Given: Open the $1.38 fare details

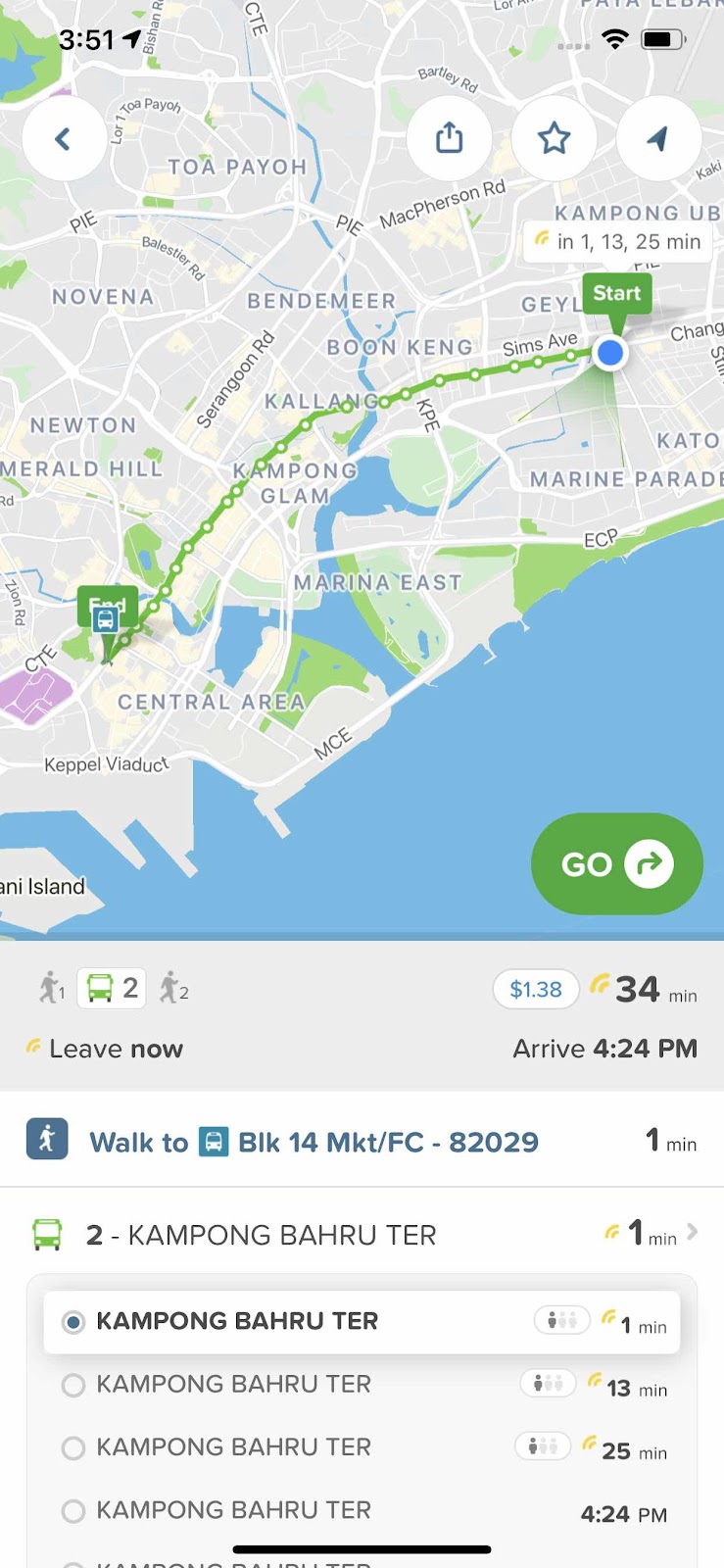Looking at the screenshot, I should click(536, 990).
